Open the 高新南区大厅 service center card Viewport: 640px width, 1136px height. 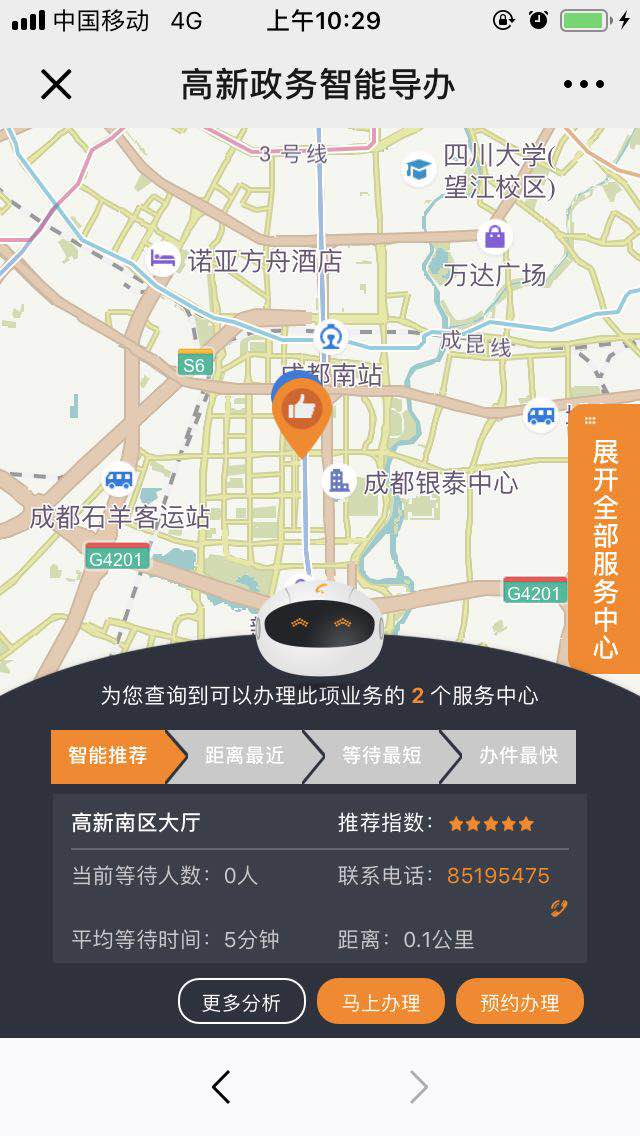(x=320, y=879)
